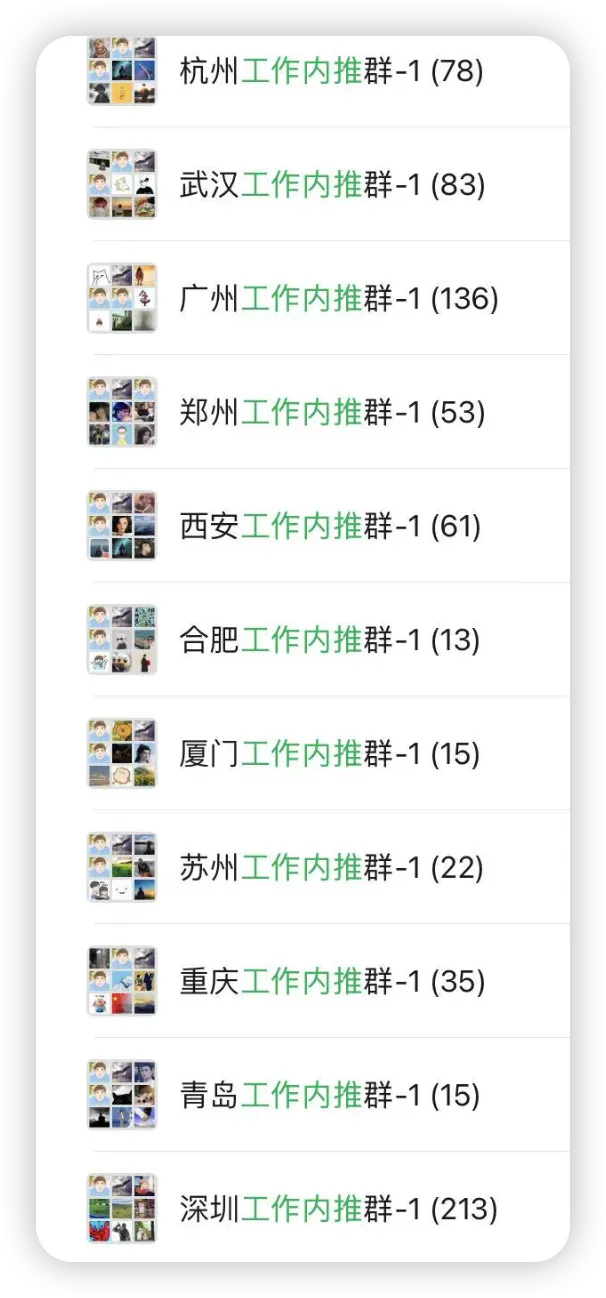Open the 深圳工作内推群-1 group with 213 members
Viewport: 606px width, 1298px height.
338,1210
